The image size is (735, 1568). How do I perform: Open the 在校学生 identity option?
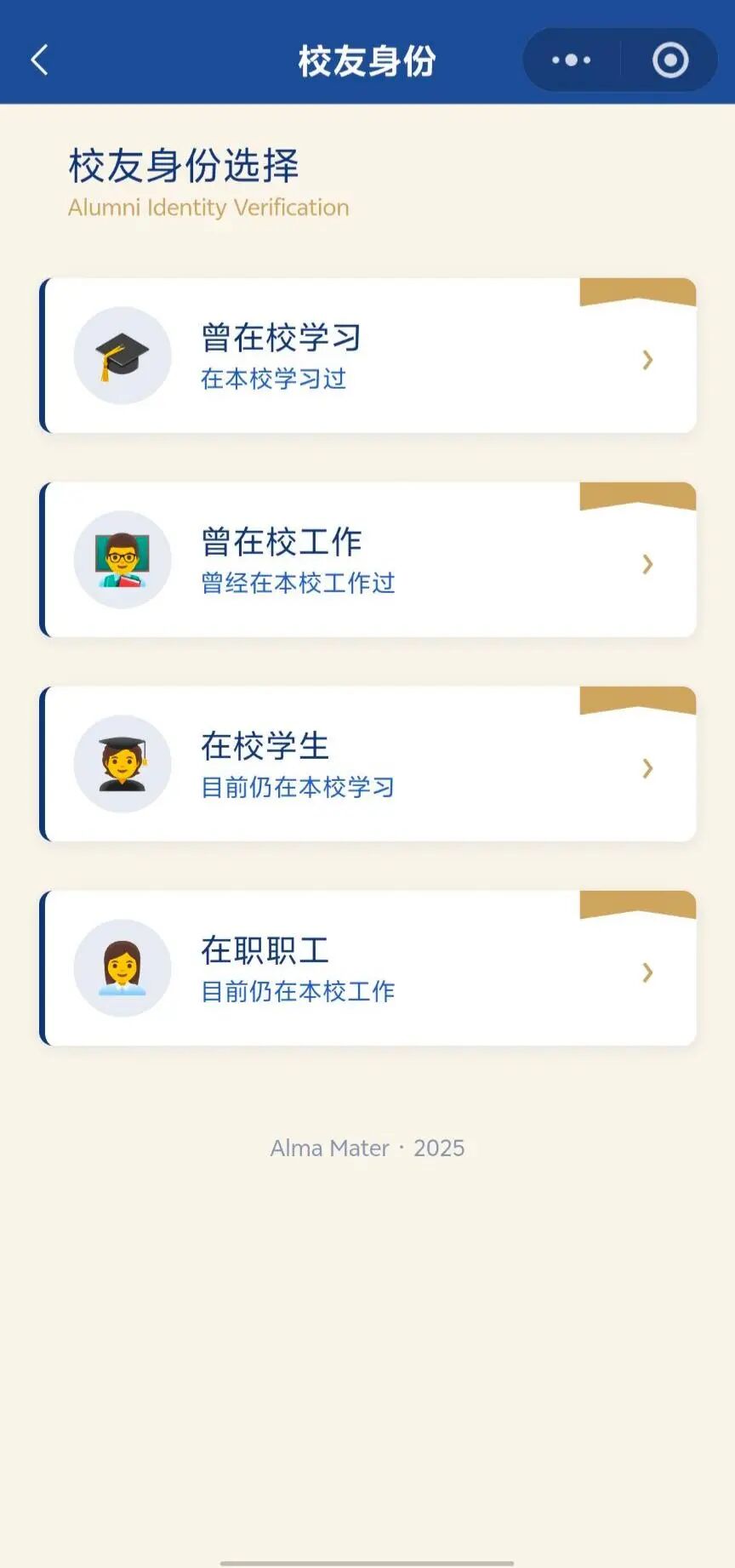pos(367,764)
